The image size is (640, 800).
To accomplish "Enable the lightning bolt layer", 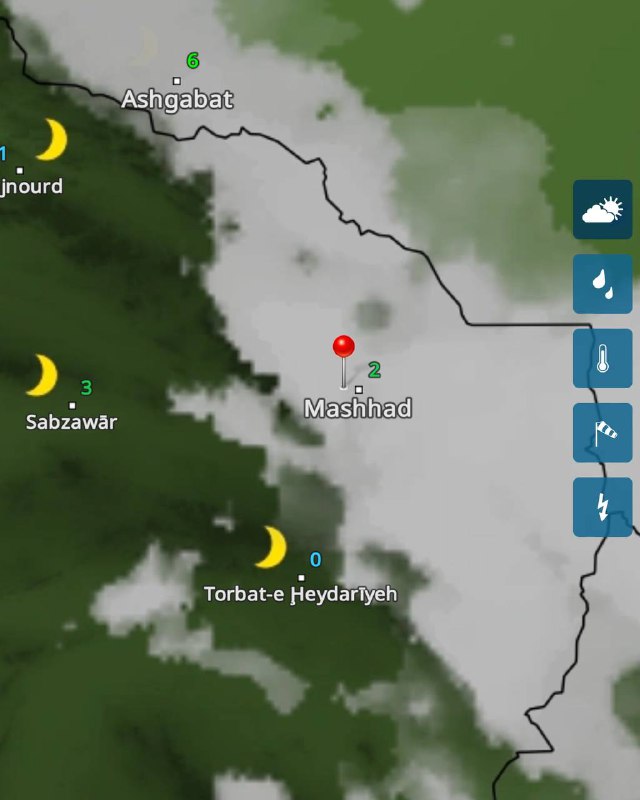I will [x=602, y=507].
